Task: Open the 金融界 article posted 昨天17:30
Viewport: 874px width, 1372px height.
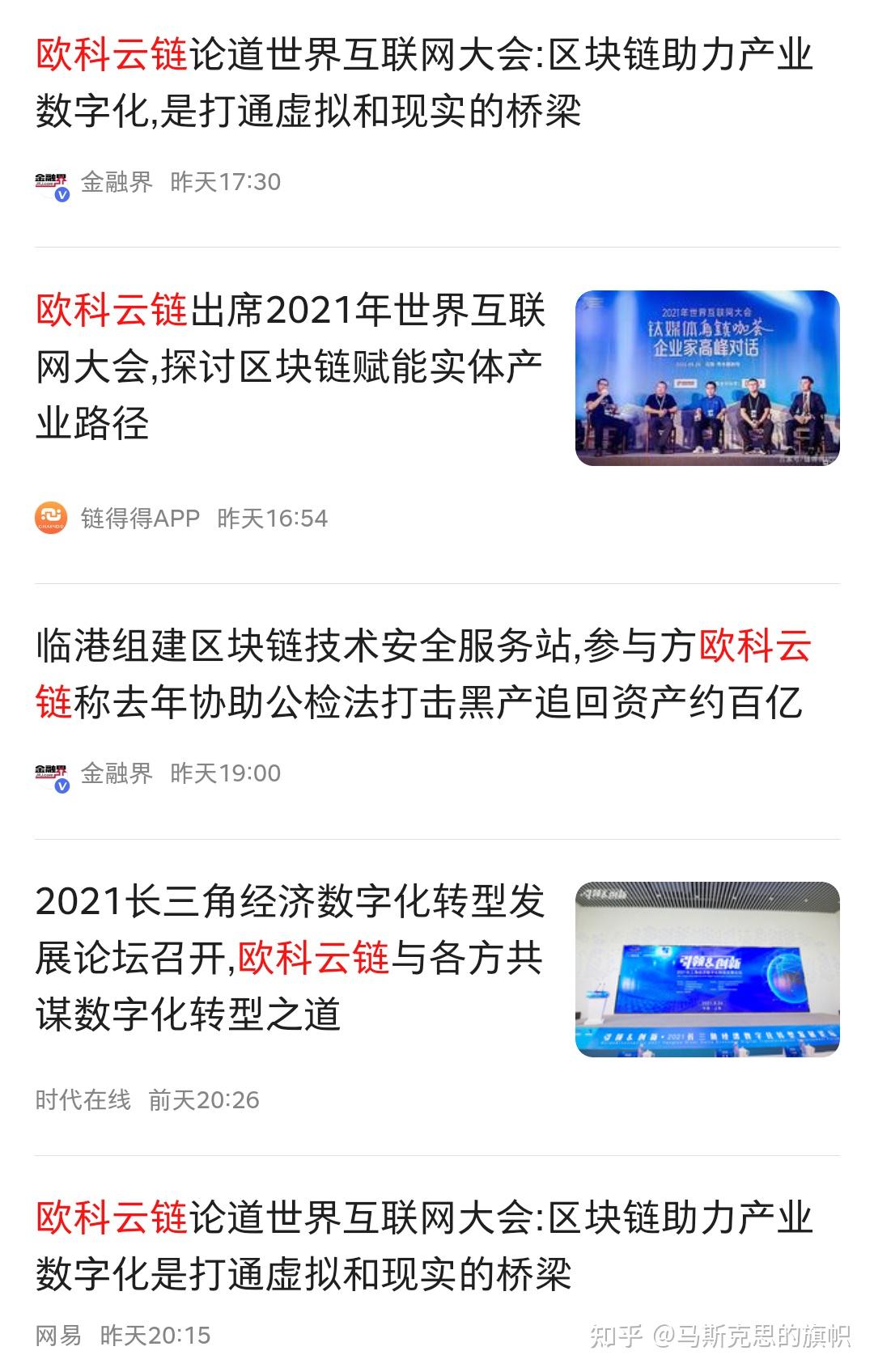Action: 423,83
